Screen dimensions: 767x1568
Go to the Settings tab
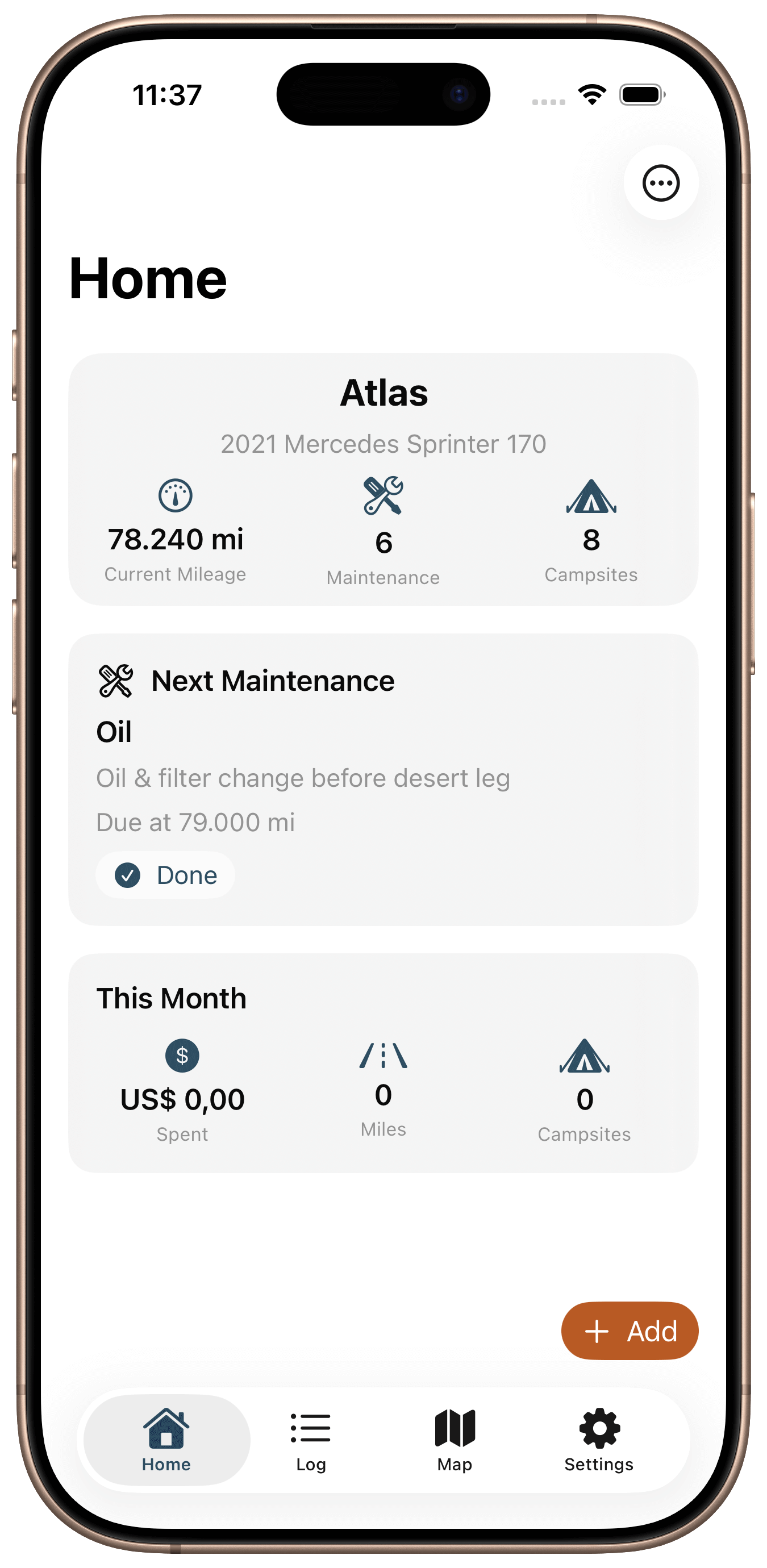(x=599, y=1440)
